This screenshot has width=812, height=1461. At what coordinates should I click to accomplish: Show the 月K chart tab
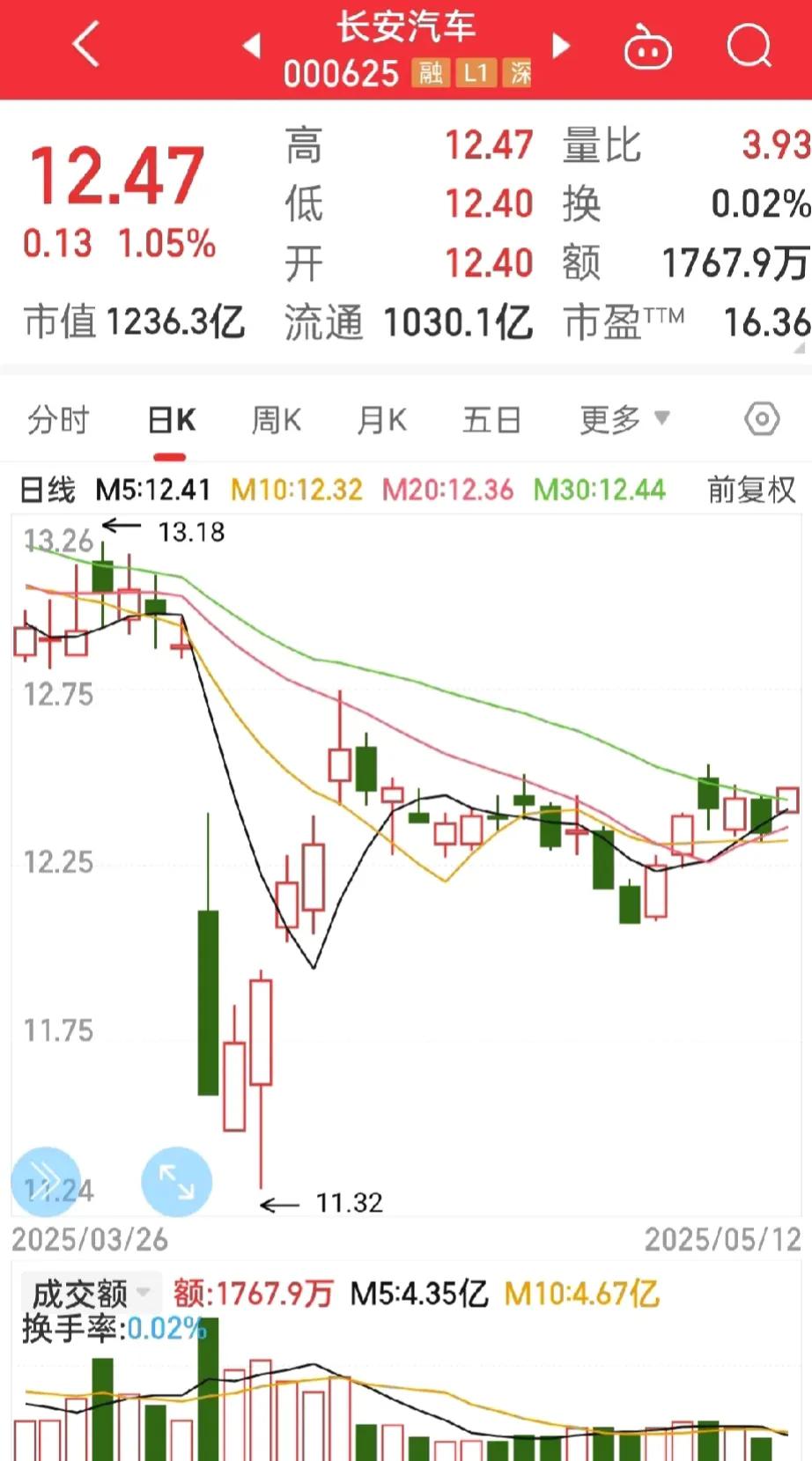click(x=382, y=420)
